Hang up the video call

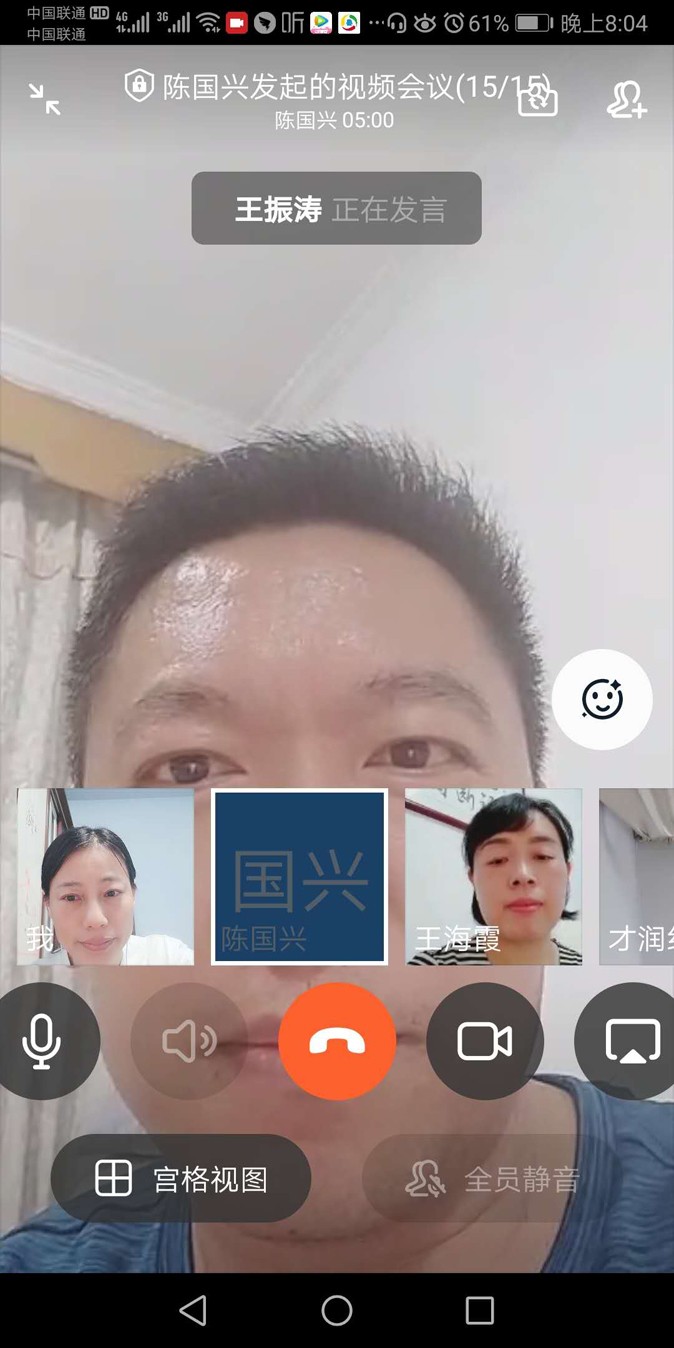(337, 1041)
